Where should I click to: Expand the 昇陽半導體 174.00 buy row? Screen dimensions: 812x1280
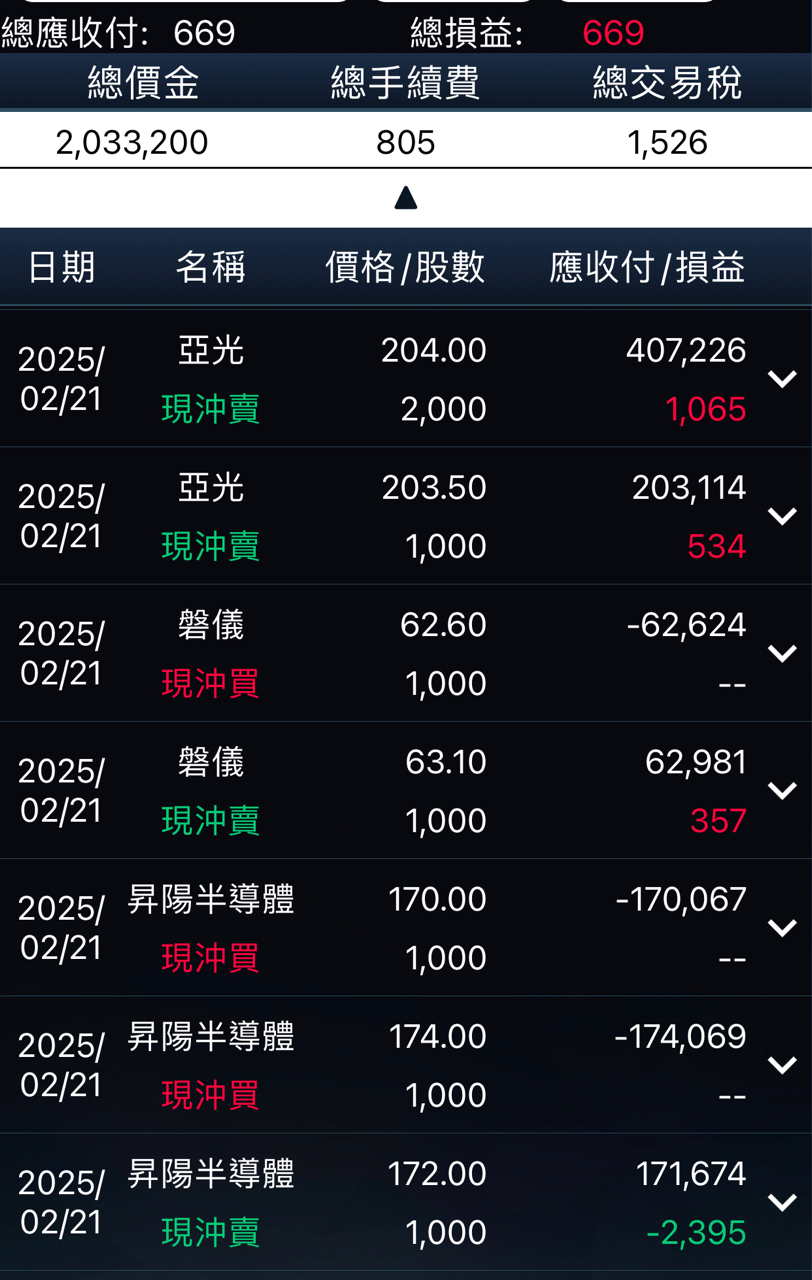[x=781, y=1064]
